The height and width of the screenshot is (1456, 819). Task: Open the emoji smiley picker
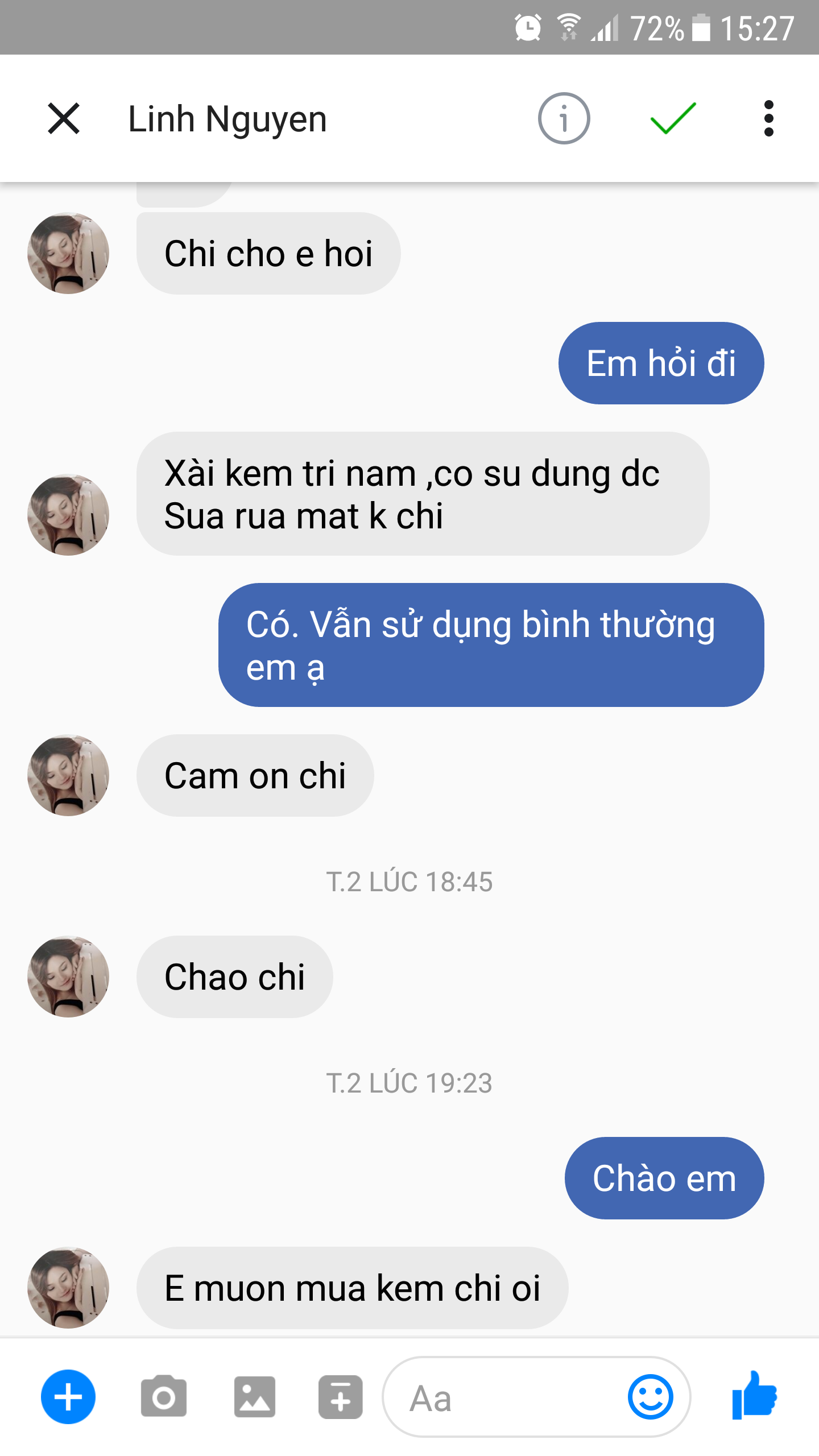(x=651, y=1397)
